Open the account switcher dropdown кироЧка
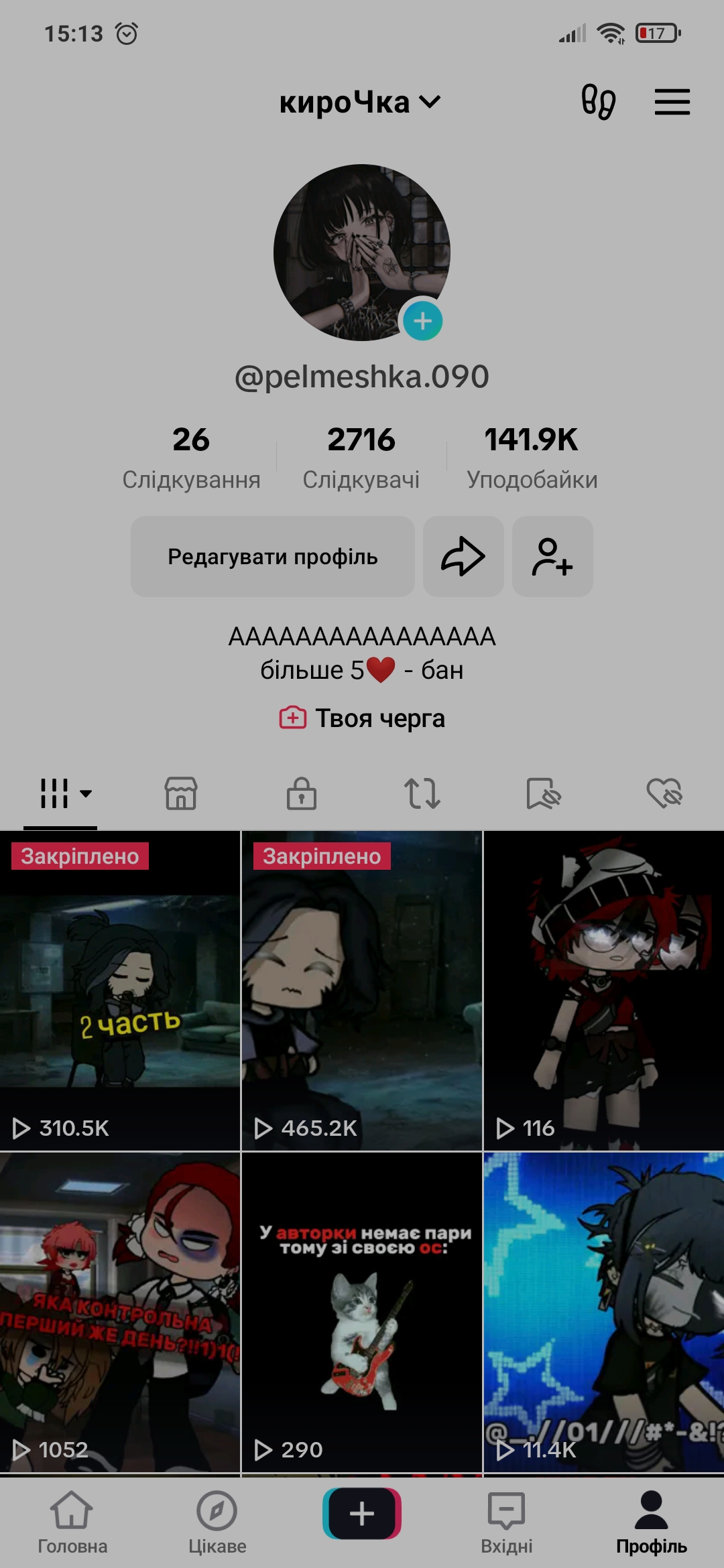 pos(360,103)
